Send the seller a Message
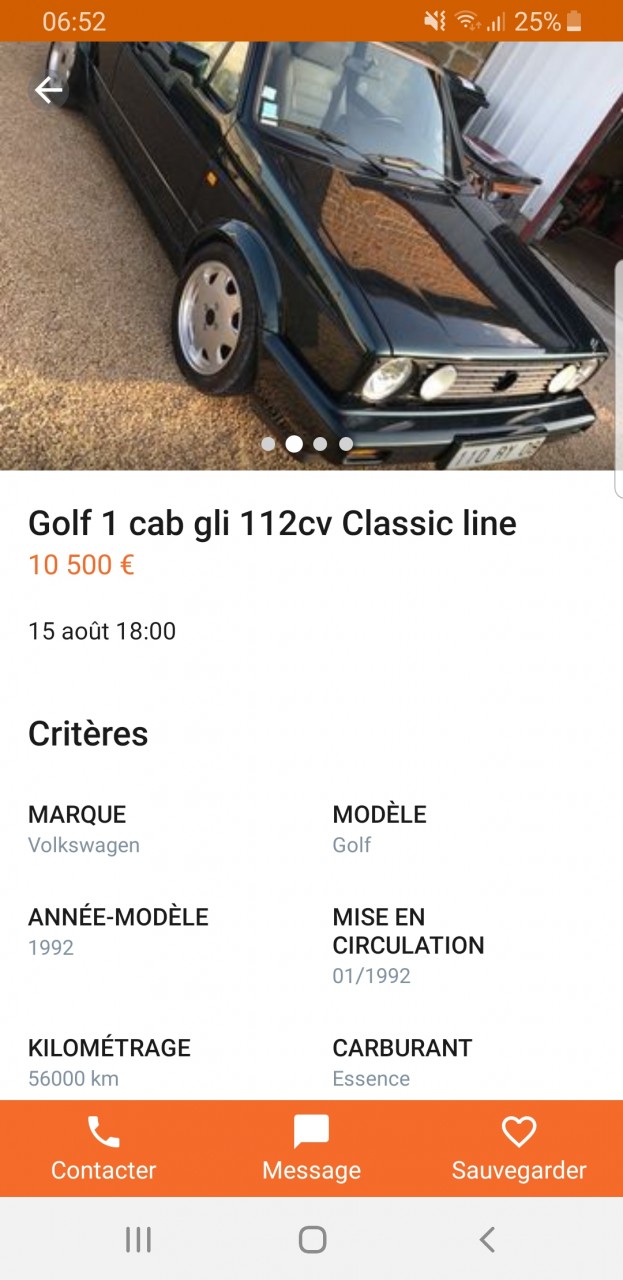The width and height of the screenshot is (623, 1280). click(x=311, y=1149)
